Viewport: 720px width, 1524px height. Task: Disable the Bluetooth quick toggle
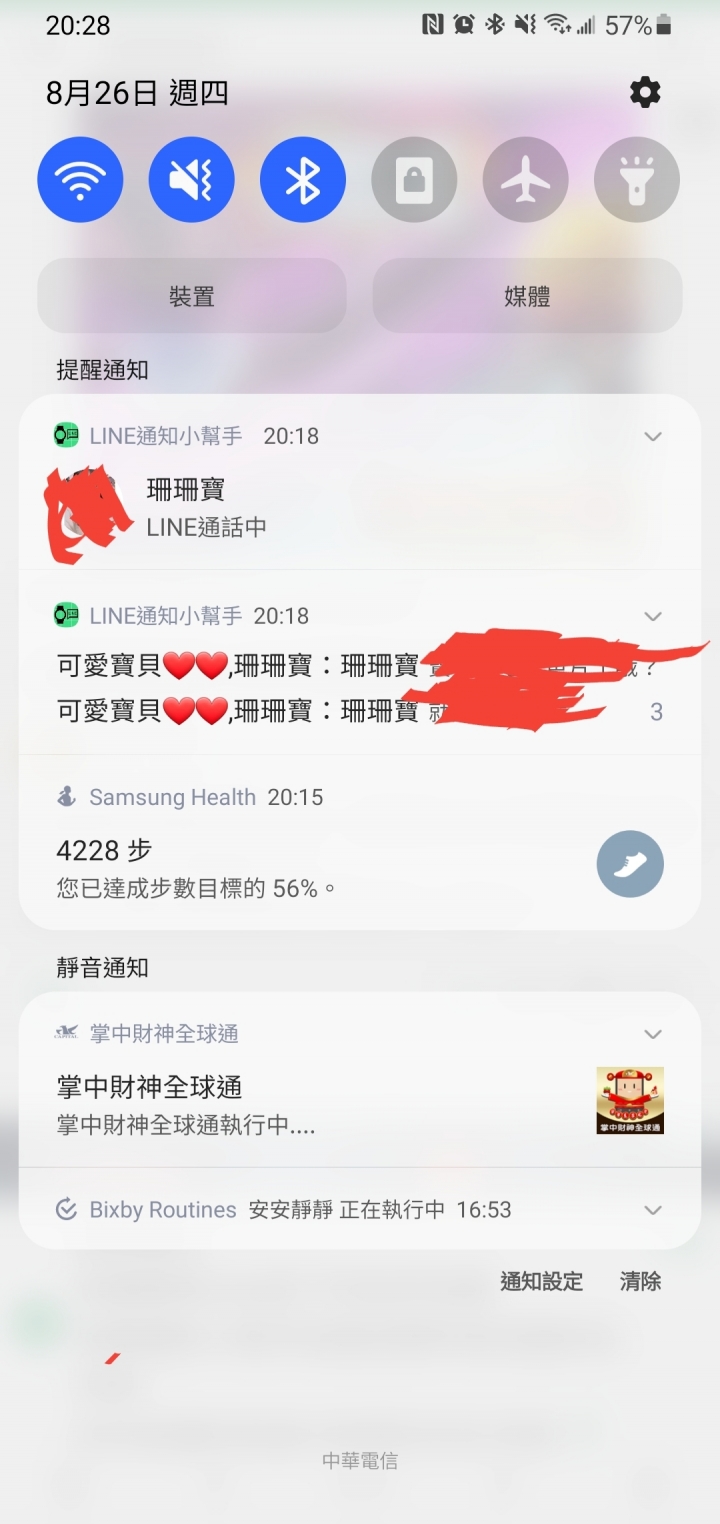(x=302, y=181)
